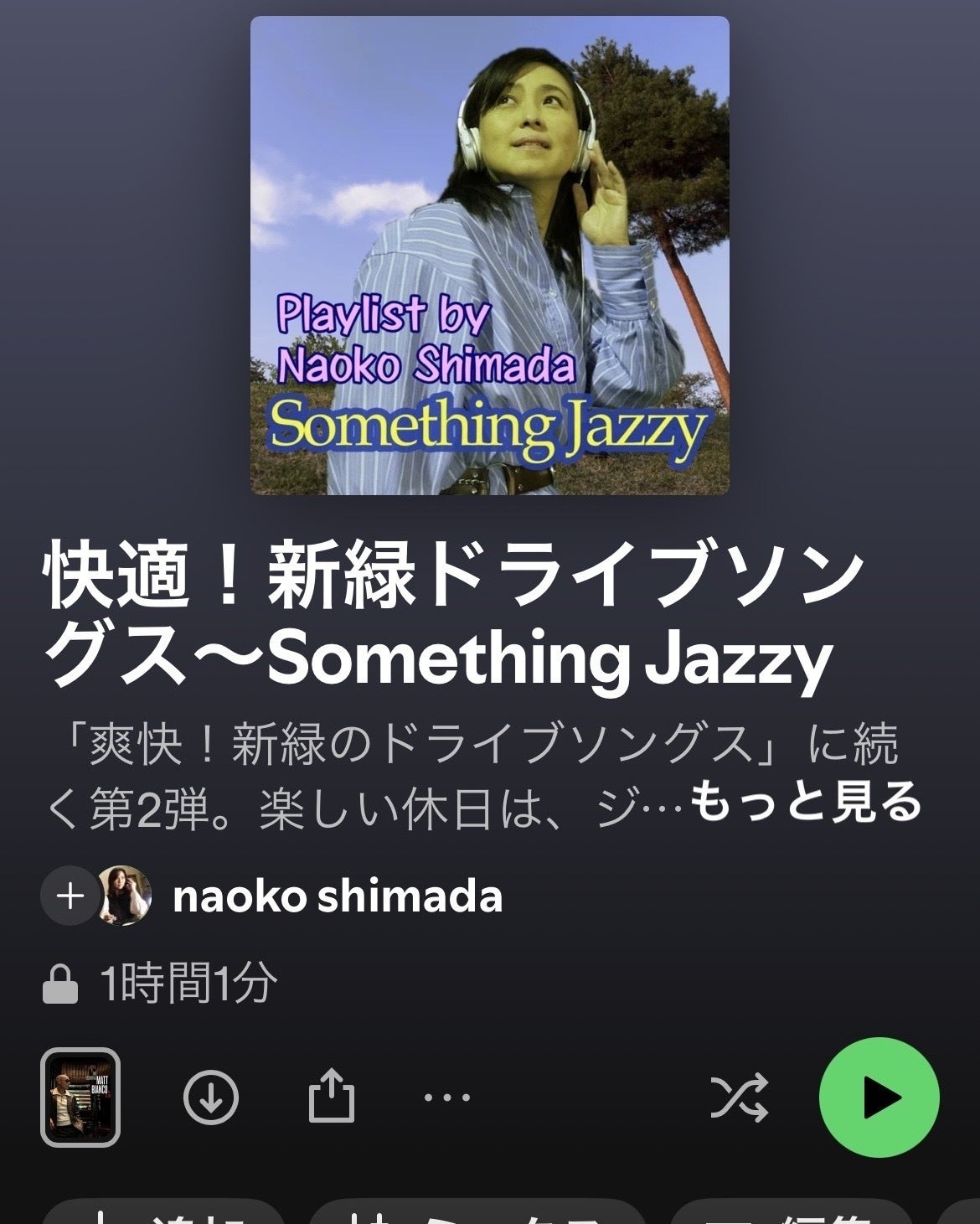Open the Matt Bianco preview thumbnail
Viewport: 980px width, 1224px height.
80,1097
